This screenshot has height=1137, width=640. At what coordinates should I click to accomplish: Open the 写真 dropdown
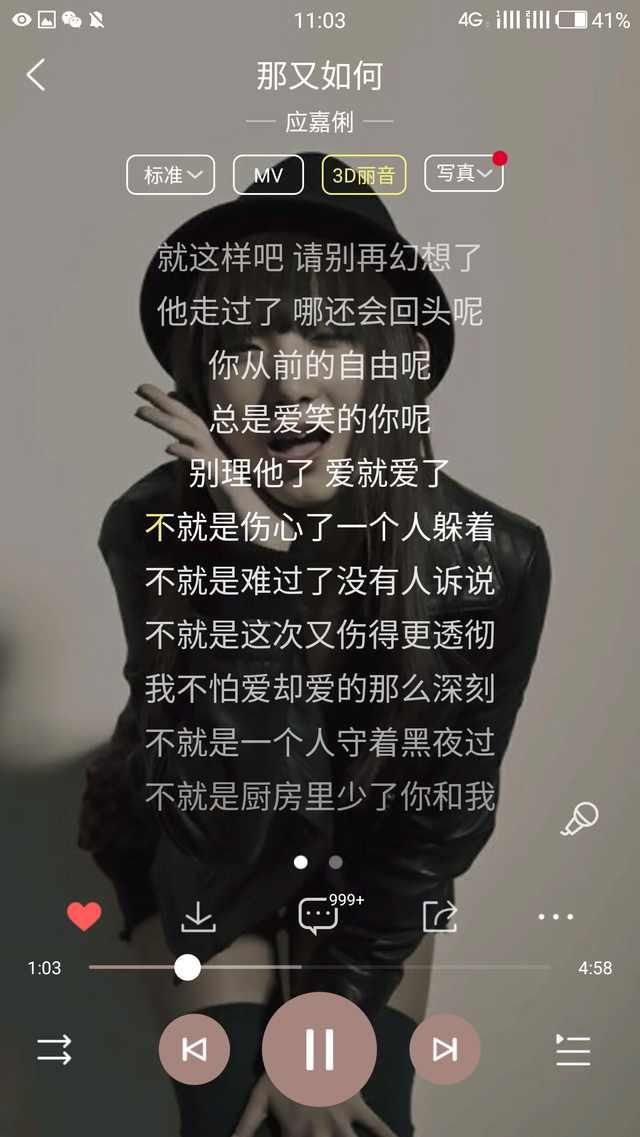click(x=463, y=174)
